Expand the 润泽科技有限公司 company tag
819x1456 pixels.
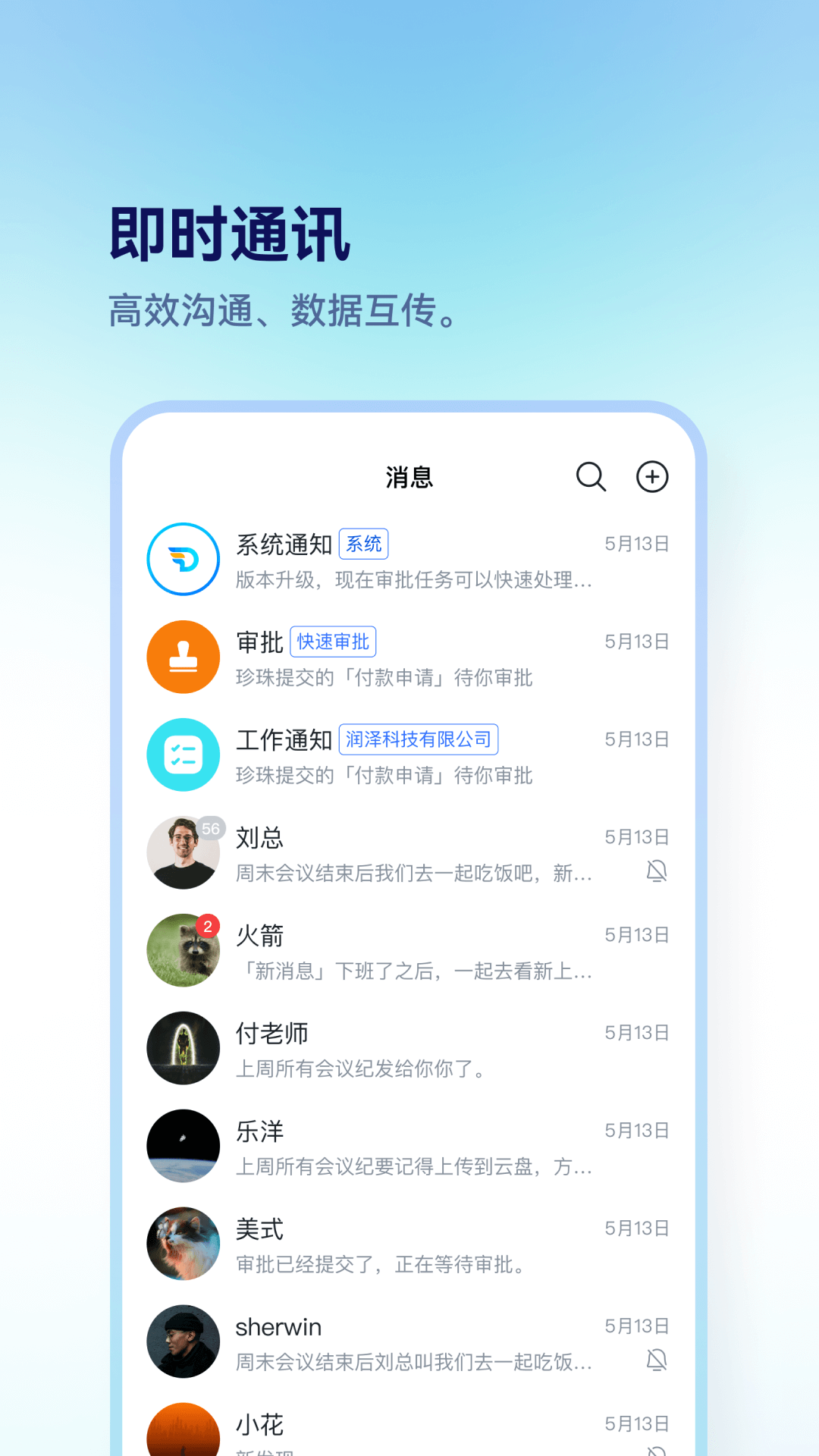tap(419, 739)
